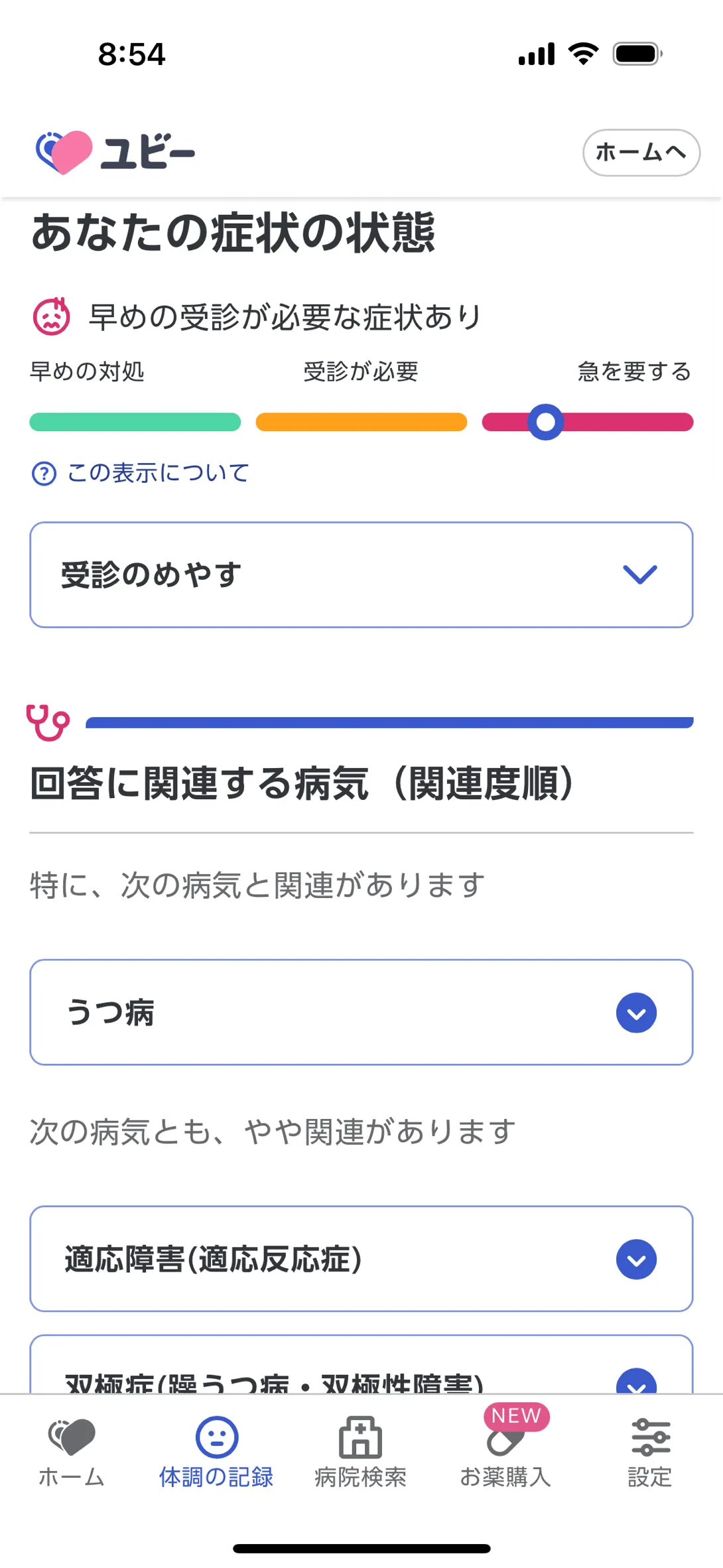Viewport: 723px width, 1568px height.
Task: Expand the 受診のめやす section
Action: coord(361,574)
